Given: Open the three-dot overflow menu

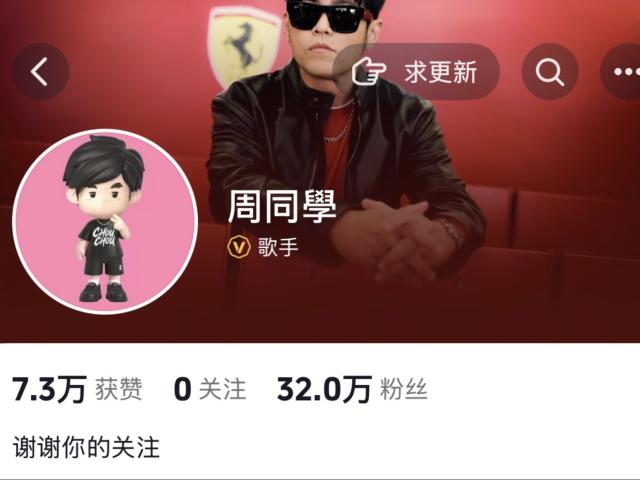Looking at the screenshot, I should [623, 72].
